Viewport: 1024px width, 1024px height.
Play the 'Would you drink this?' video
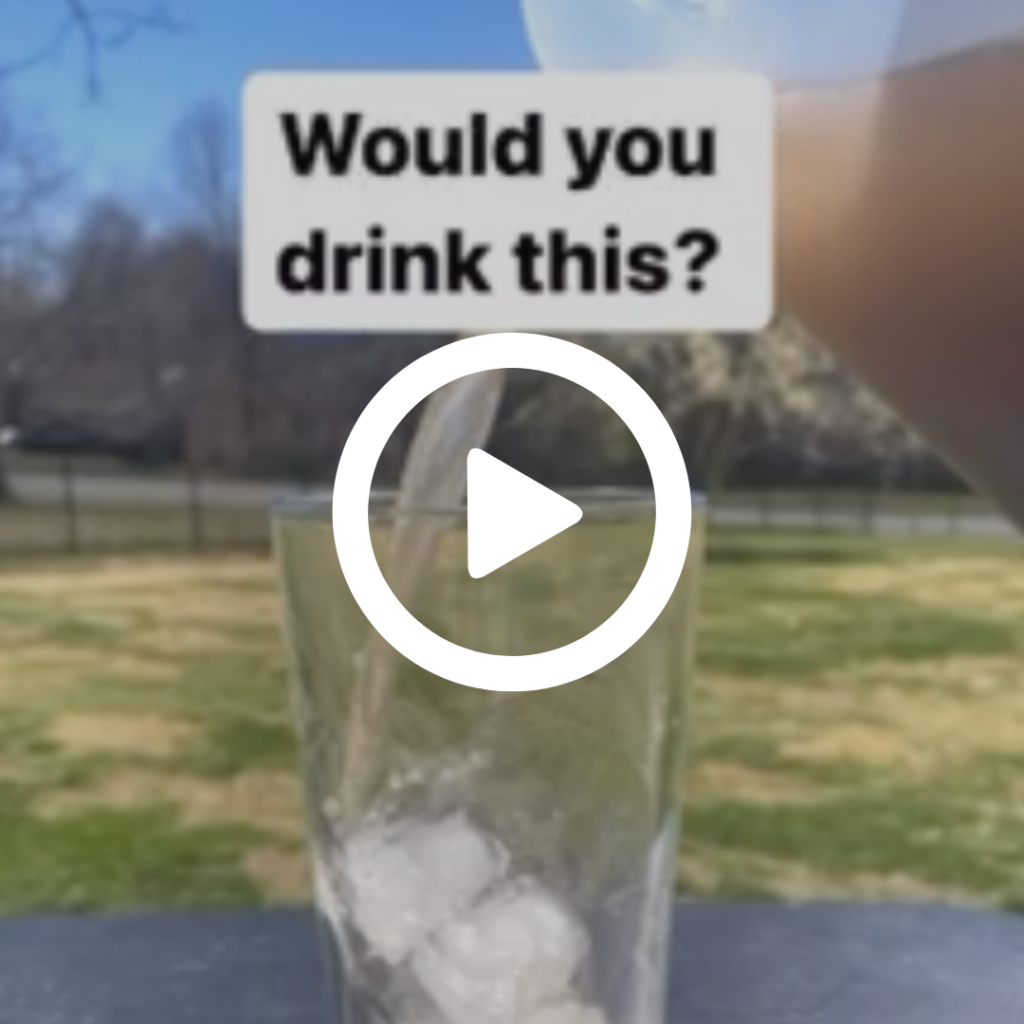[511, 512]
